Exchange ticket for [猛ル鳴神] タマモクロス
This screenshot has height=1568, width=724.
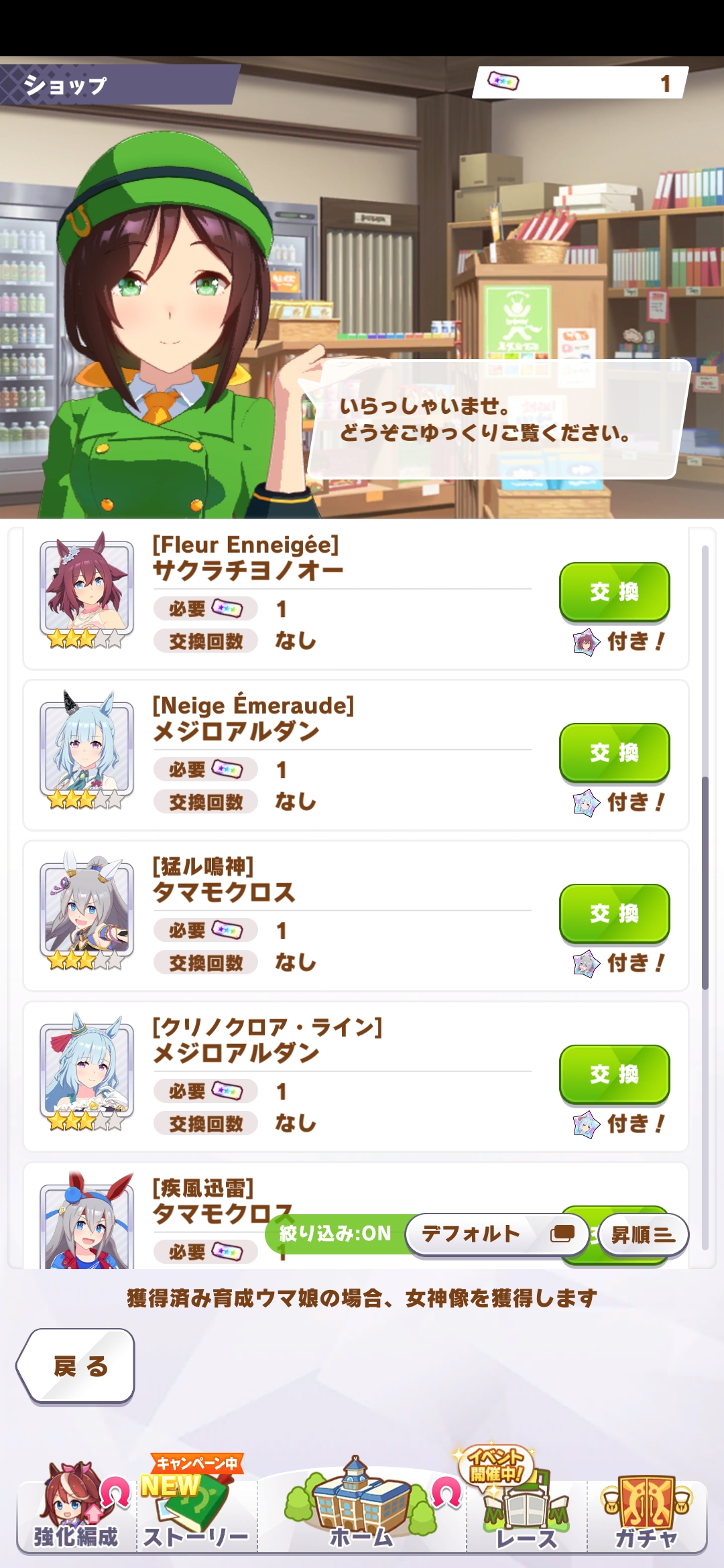[x=614, y=913]
